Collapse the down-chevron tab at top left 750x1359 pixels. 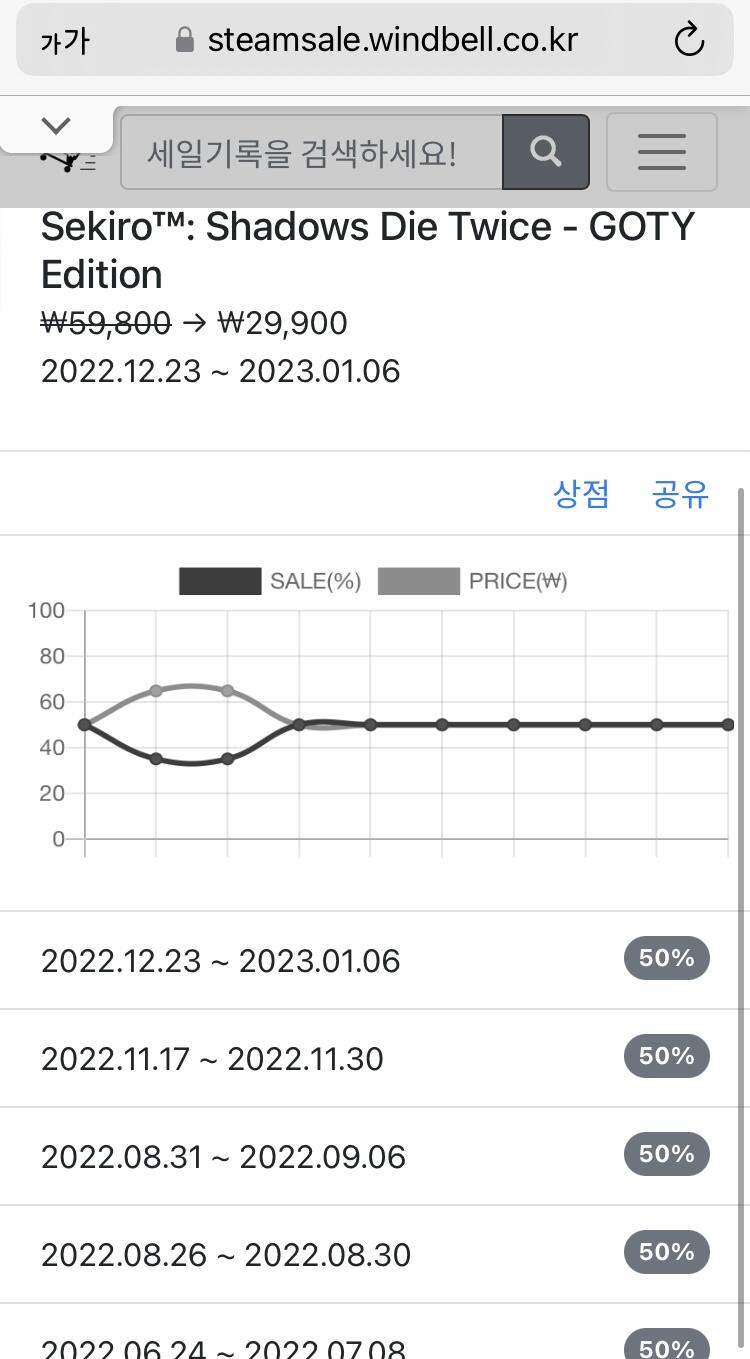(x=56, y=126)
